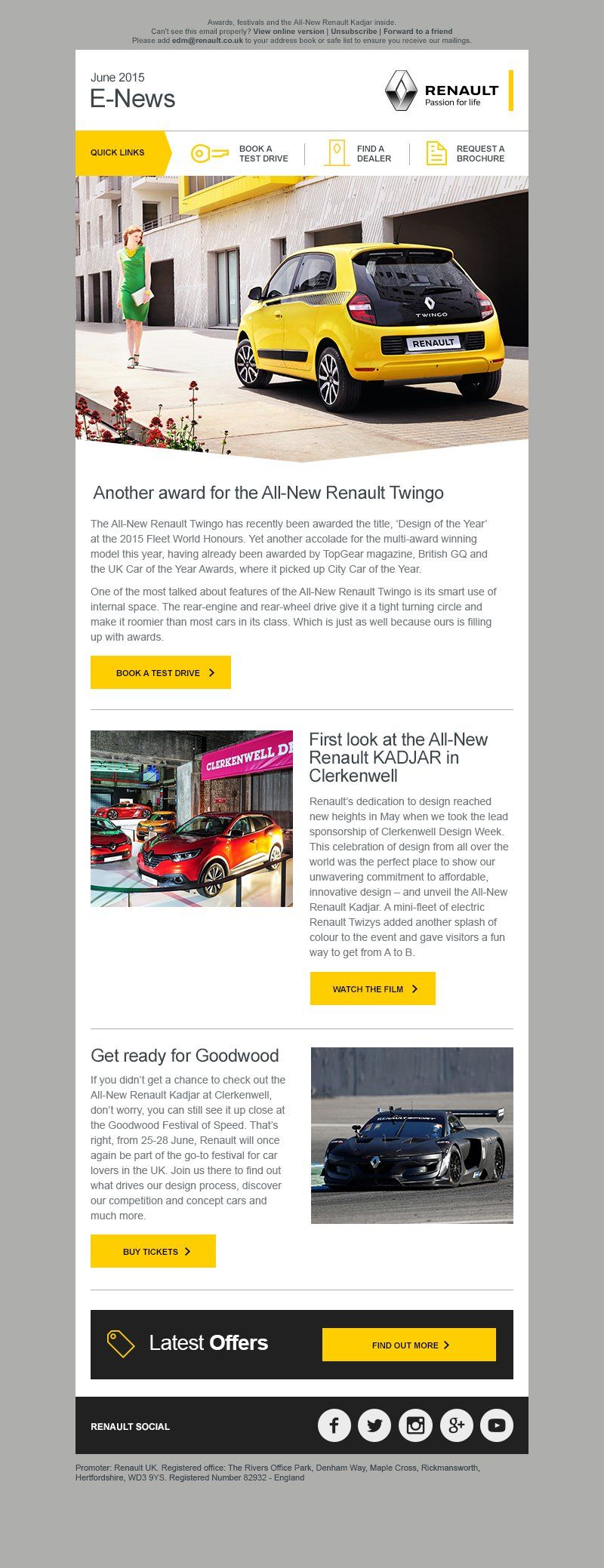Open Renault's YouTube channel
The height and width of the screenshot is (1568, 604).
[x=496, y=1425]
